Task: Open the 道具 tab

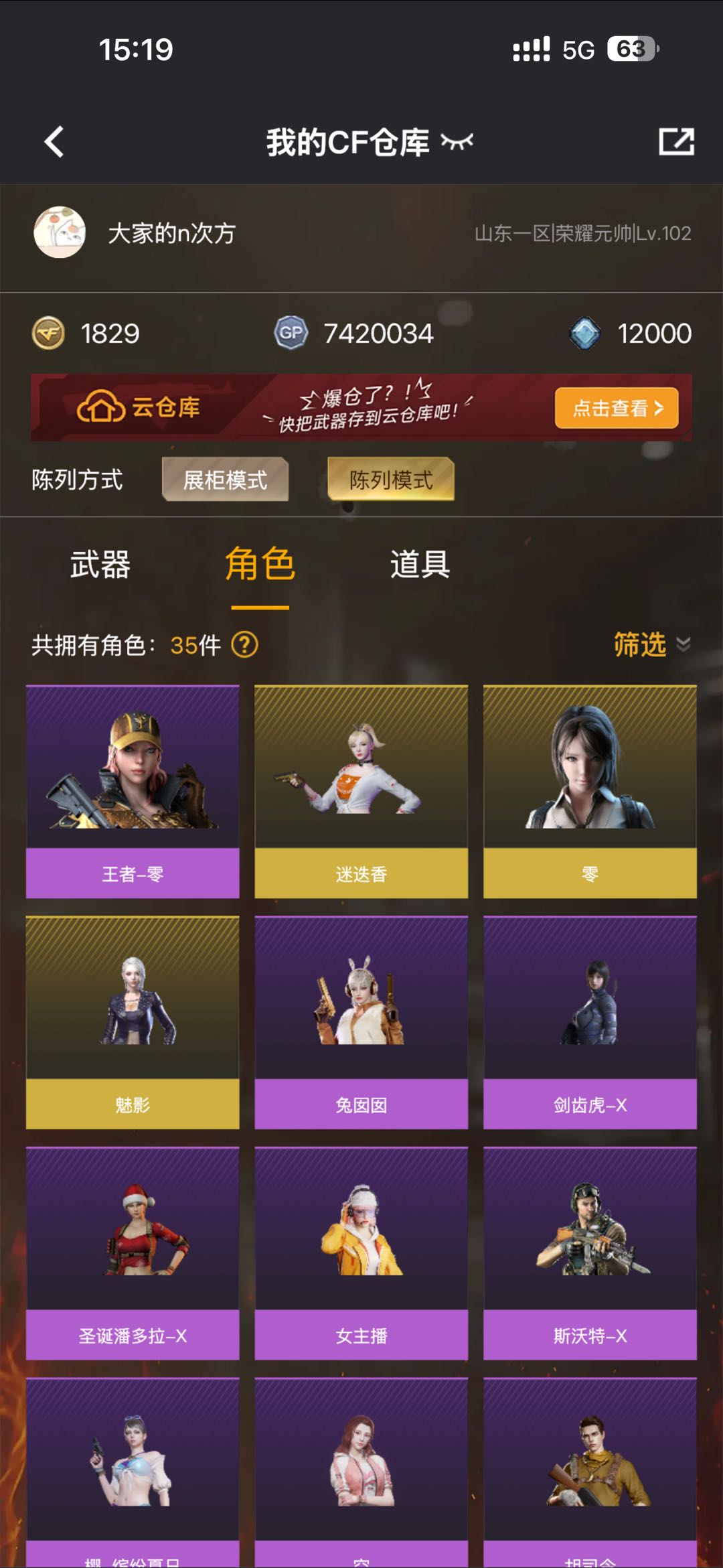Action: click(420, 564)
